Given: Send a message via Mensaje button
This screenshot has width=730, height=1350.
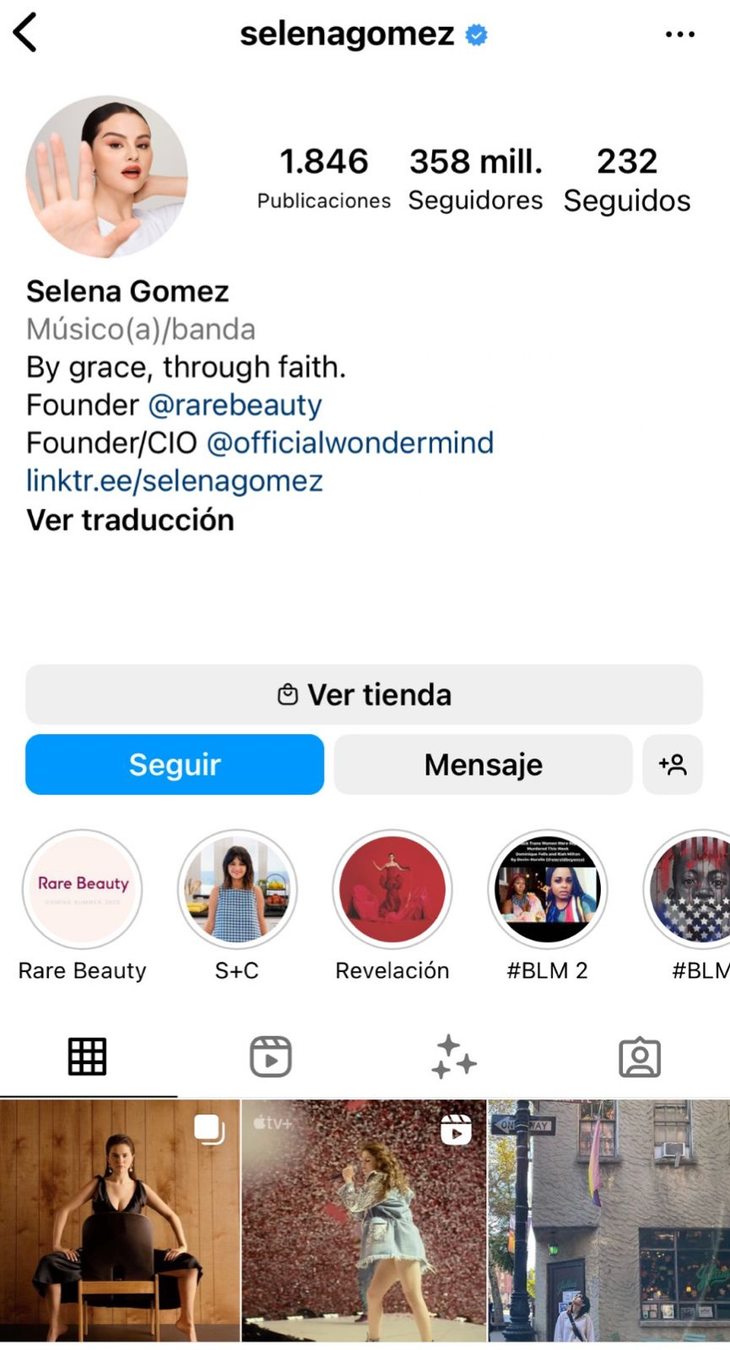Looking at the screenshot, I should coord(483,765).
